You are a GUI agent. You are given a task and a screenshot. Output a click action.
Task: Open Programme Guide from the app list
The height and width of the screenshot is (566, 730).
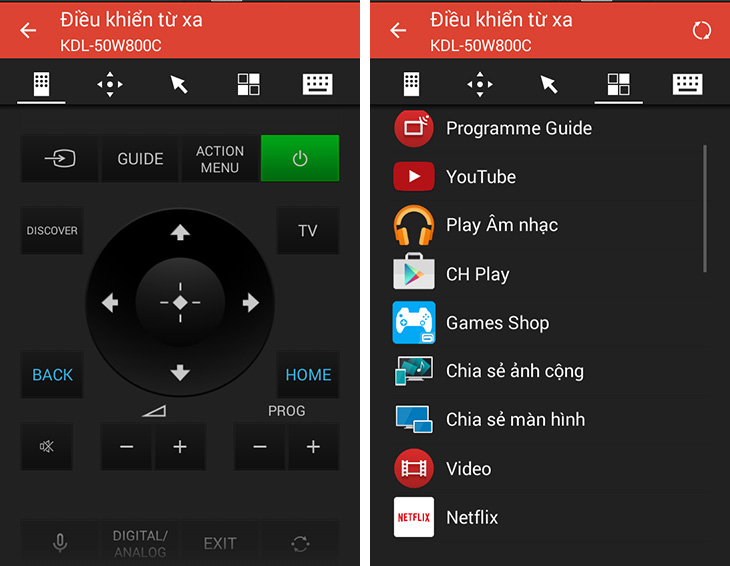(518, 128)
